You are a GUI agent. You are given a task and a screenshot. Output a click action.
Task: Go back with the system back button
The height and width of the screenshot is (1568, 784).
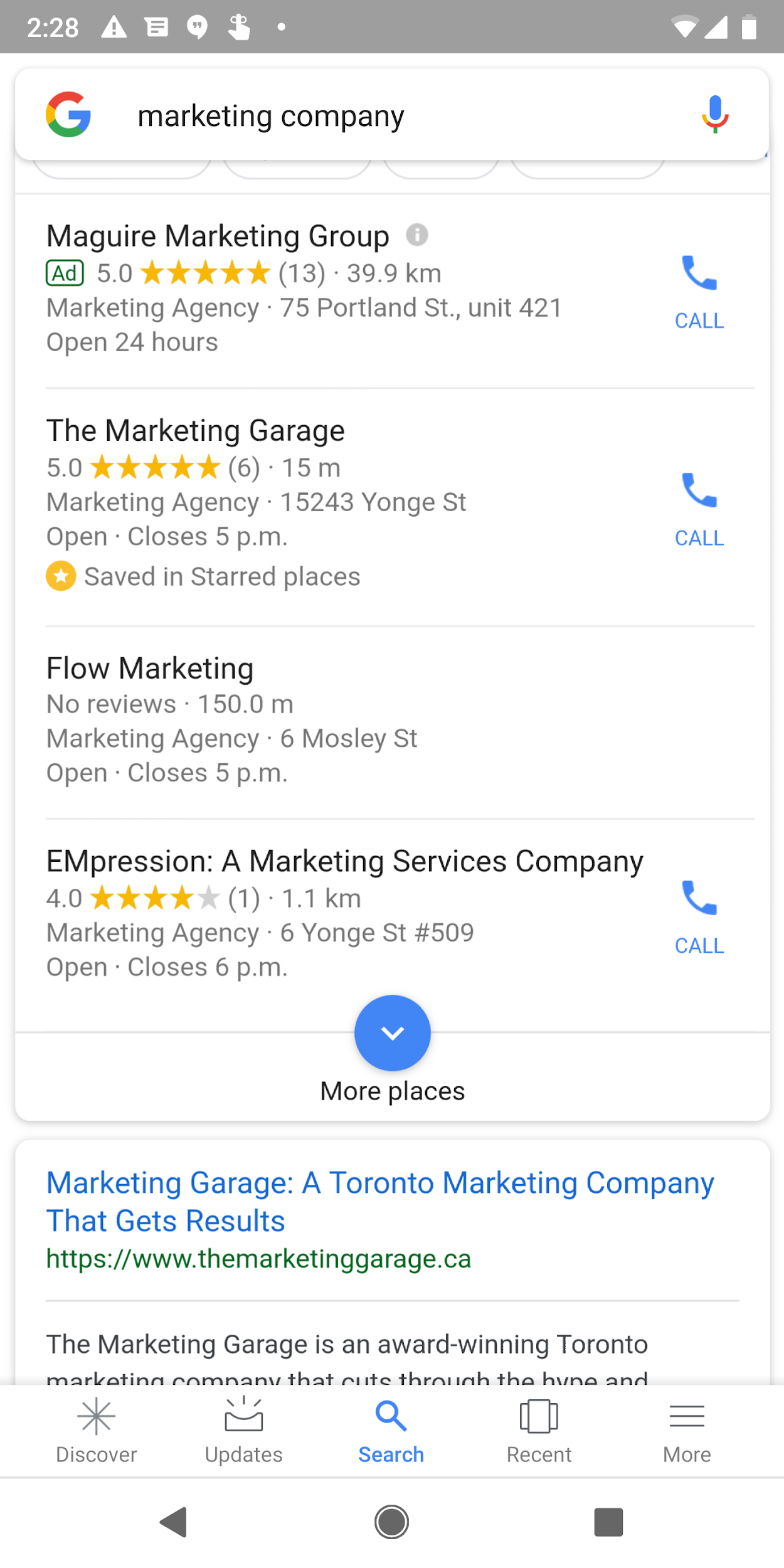coord(174,1522)
